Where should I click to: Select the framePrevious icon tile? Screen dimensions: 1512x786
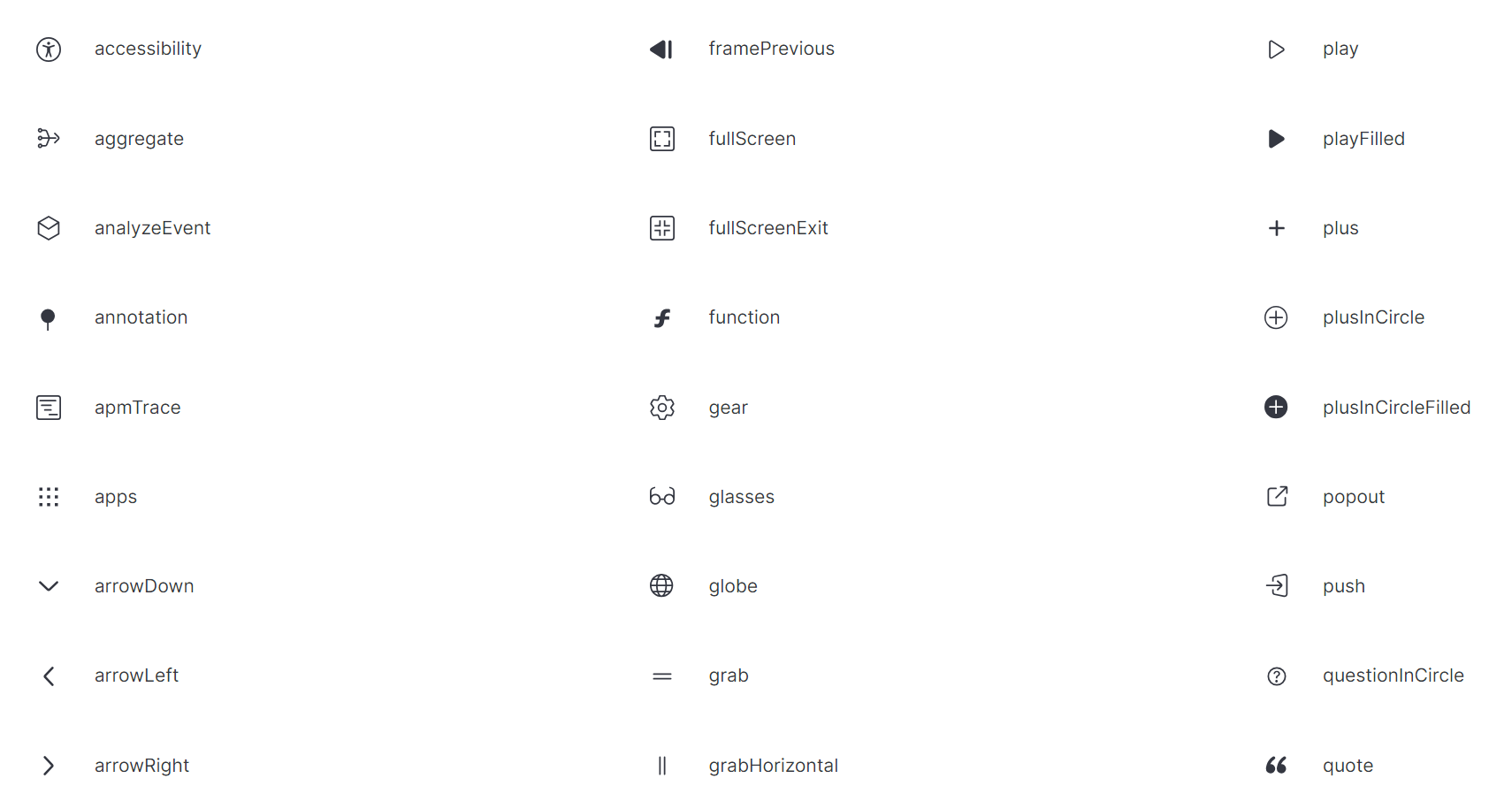coord(661,50)
